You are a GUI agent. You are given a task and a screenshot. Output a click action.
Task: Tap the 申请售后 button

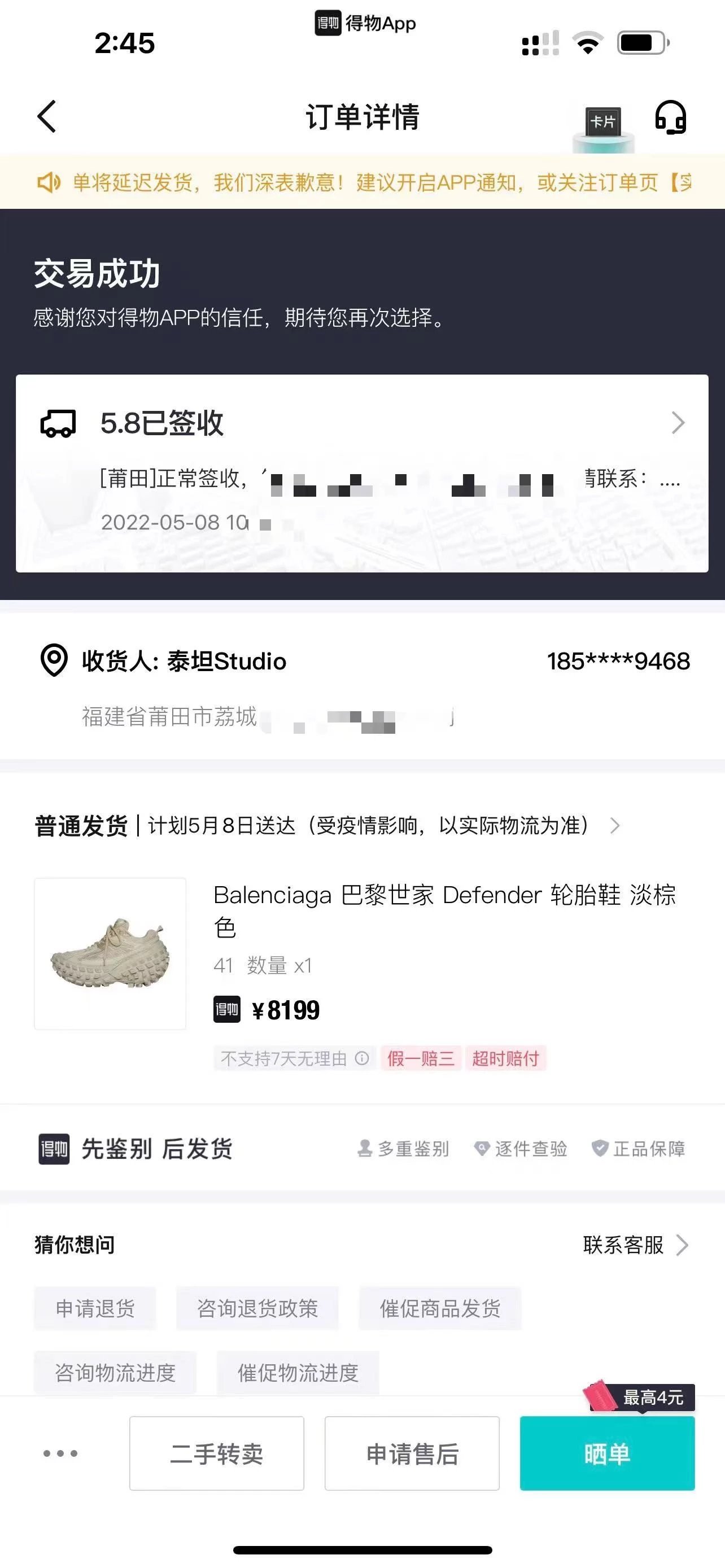point(412,1453)
